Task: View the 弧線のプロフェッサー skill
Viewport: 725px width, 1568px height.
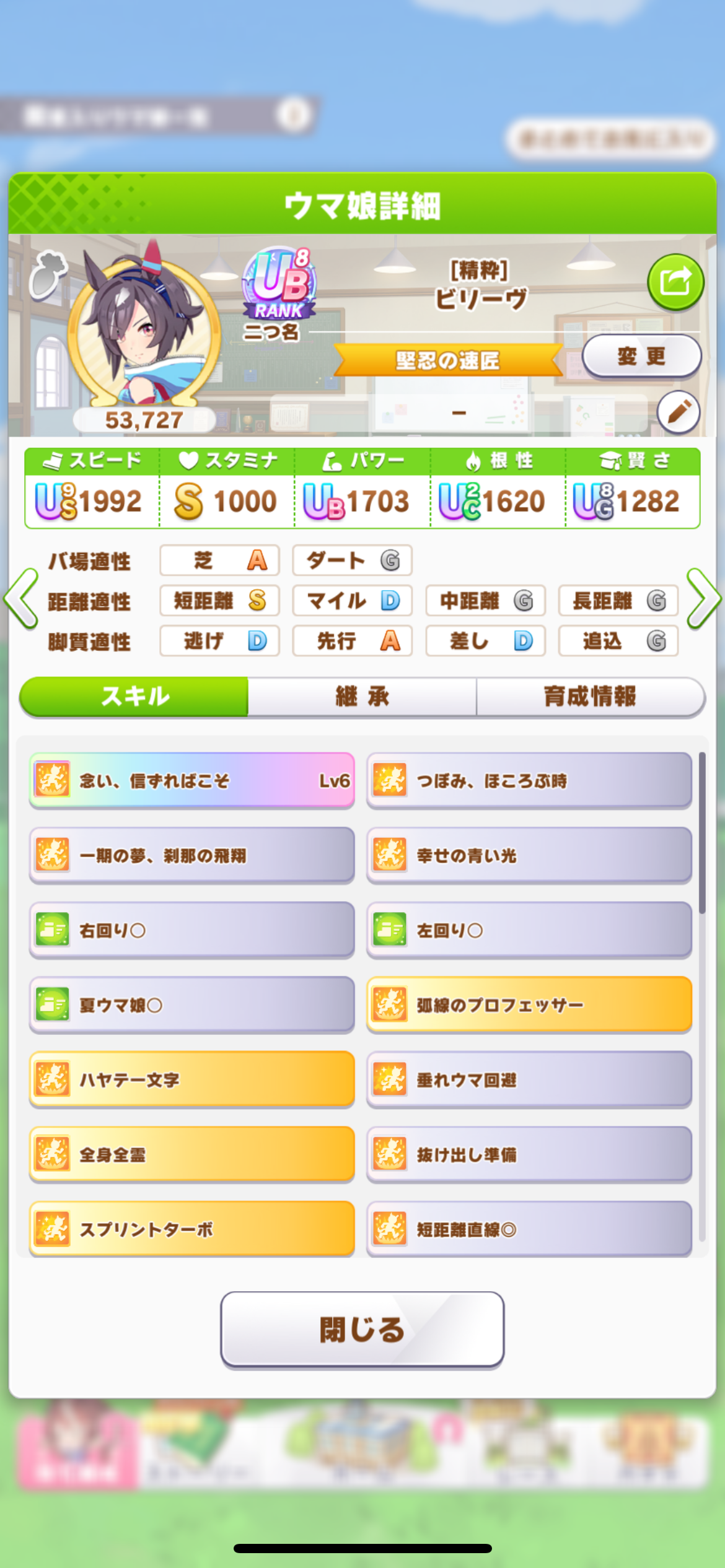Action: click(529, 1005)
